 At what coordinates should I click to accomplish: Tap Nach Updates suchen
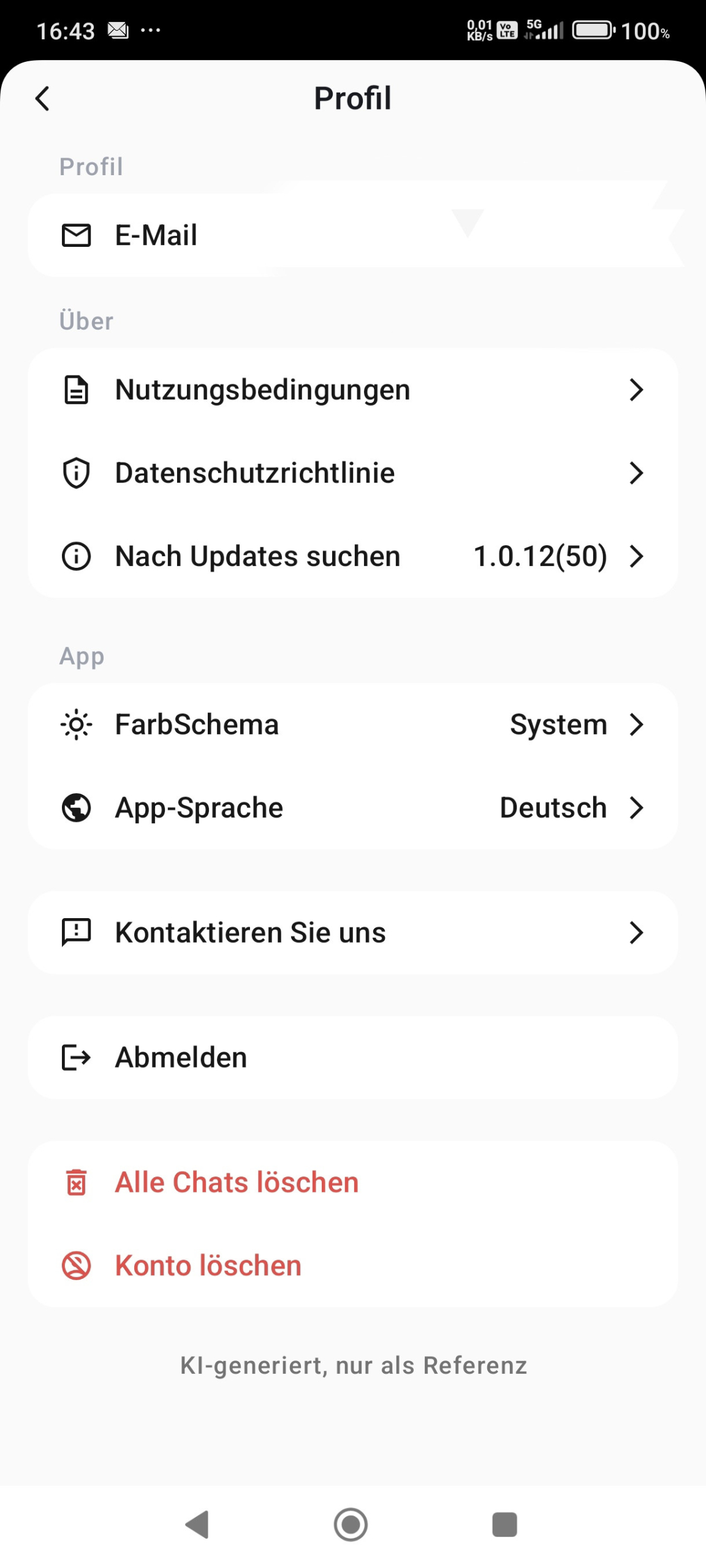pos(352,556)
